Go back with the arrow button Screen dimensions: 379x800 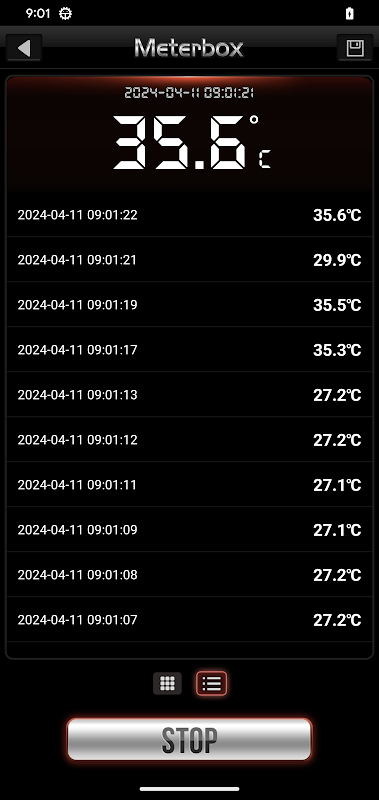23,48
